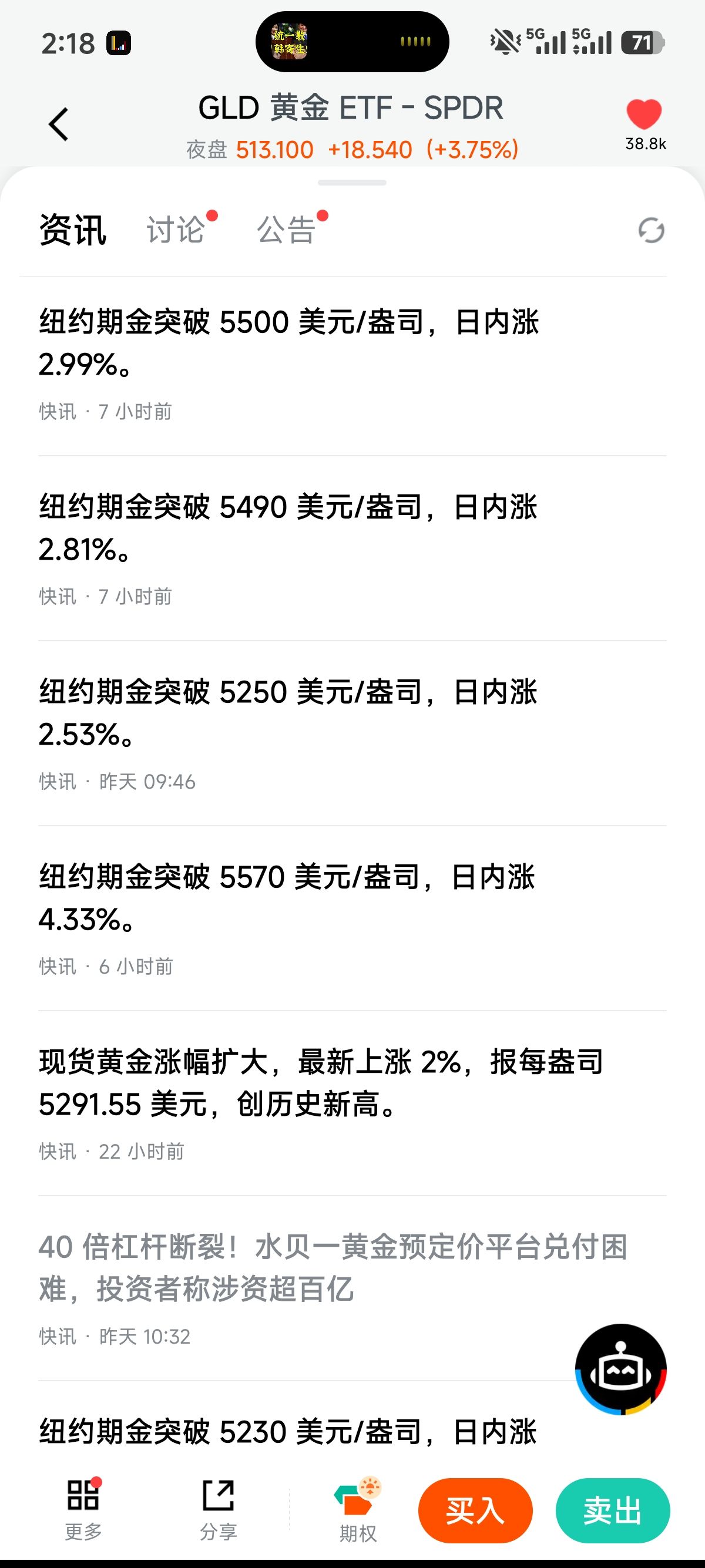The width and height of the screenshot is (705, 1568).
Task: Select the 资讯 tab
Action: click(73, 230)
